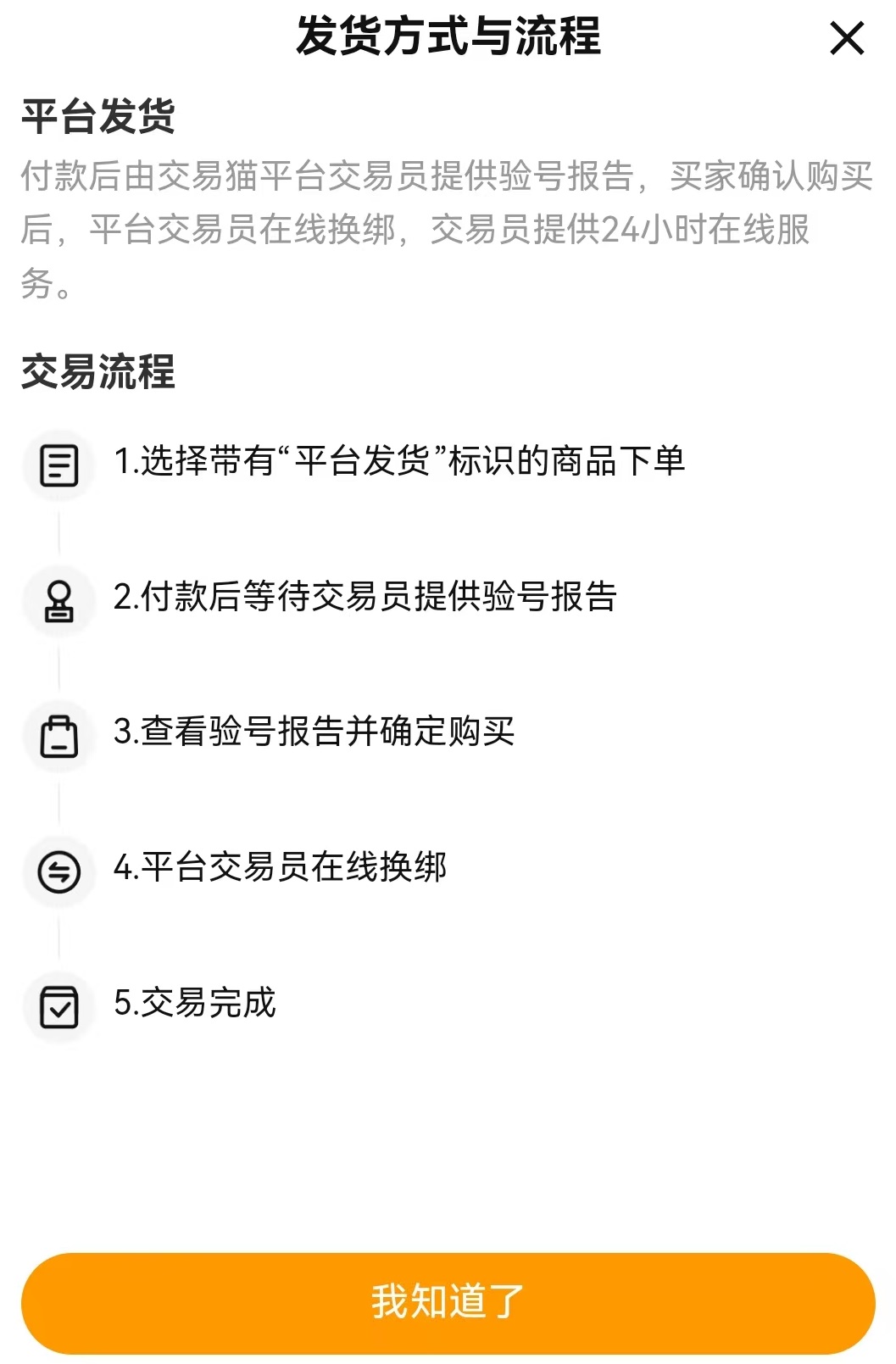Viewport: 896px width, 1364px height.
Task: Tap the 我知道了 button
Action: point(448,1302)
